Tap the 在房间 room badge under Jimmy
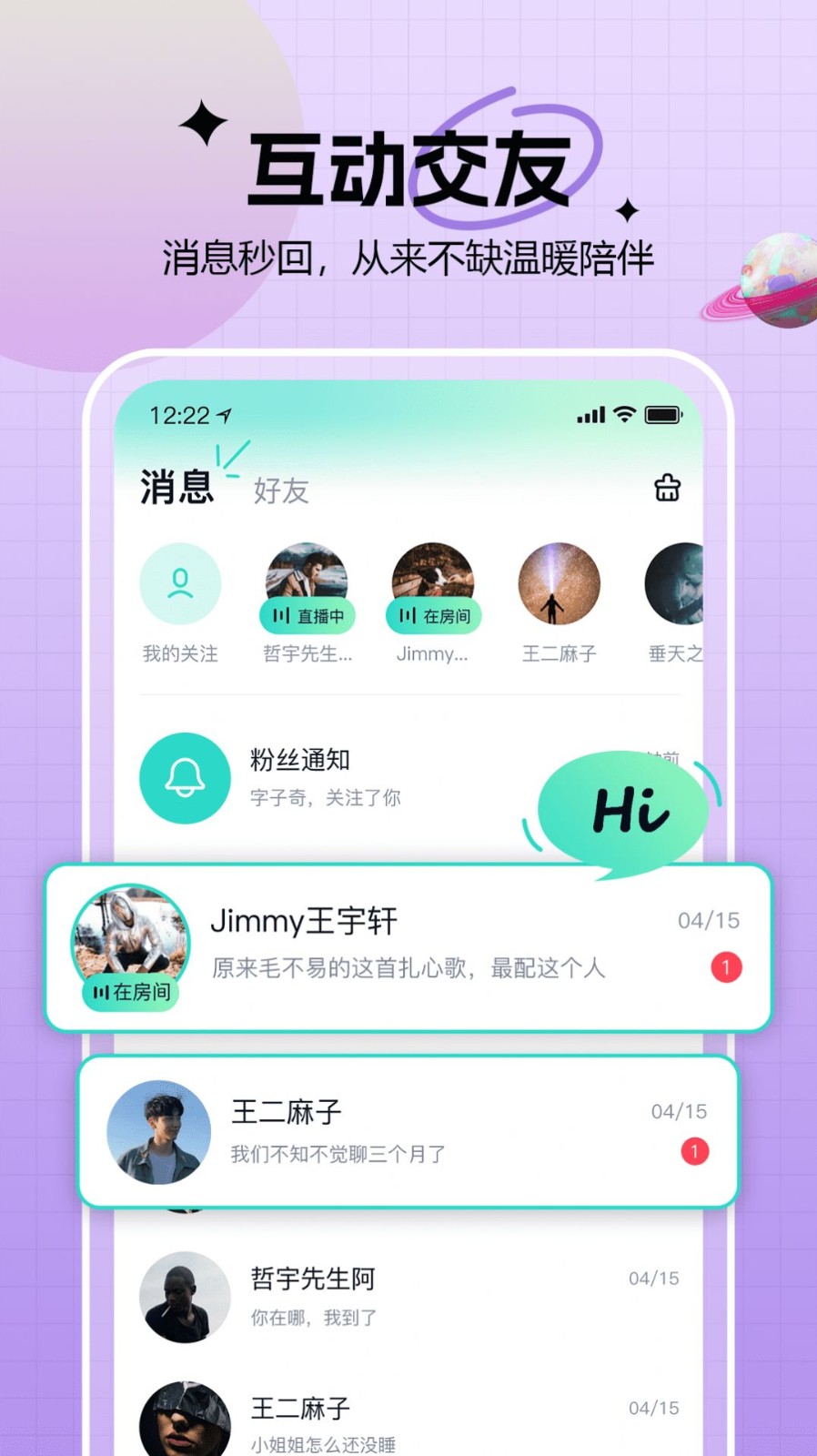Screen dimensions: 817x1456 click(431, 615)
